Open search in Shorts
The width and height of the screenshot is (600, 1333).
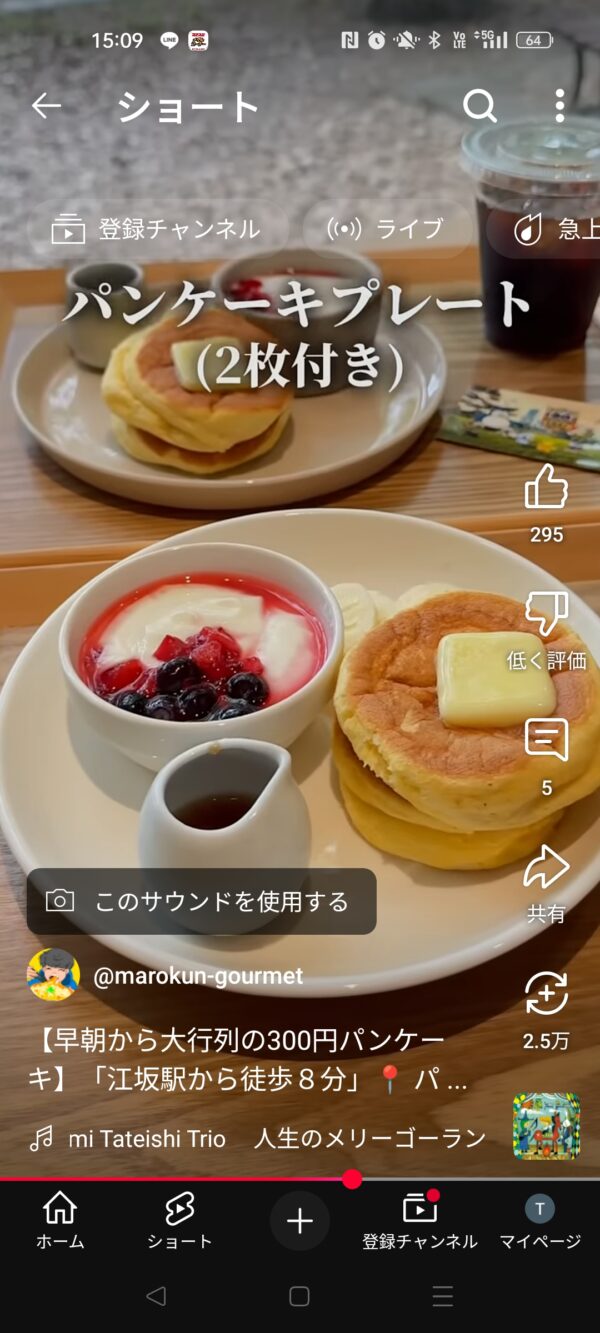[480, 106]
